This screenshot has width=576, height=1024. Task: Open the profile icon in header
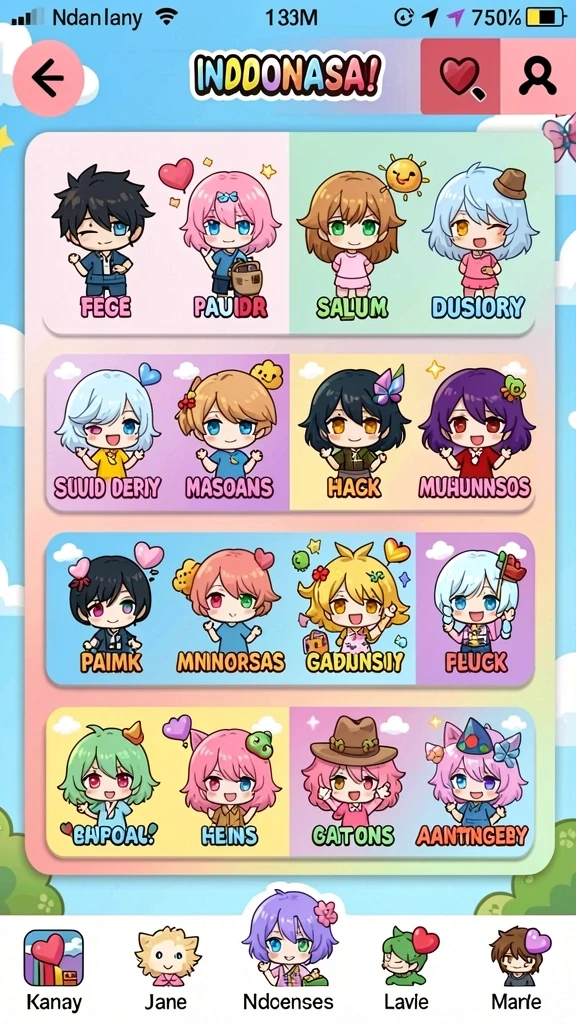[538, 76]
